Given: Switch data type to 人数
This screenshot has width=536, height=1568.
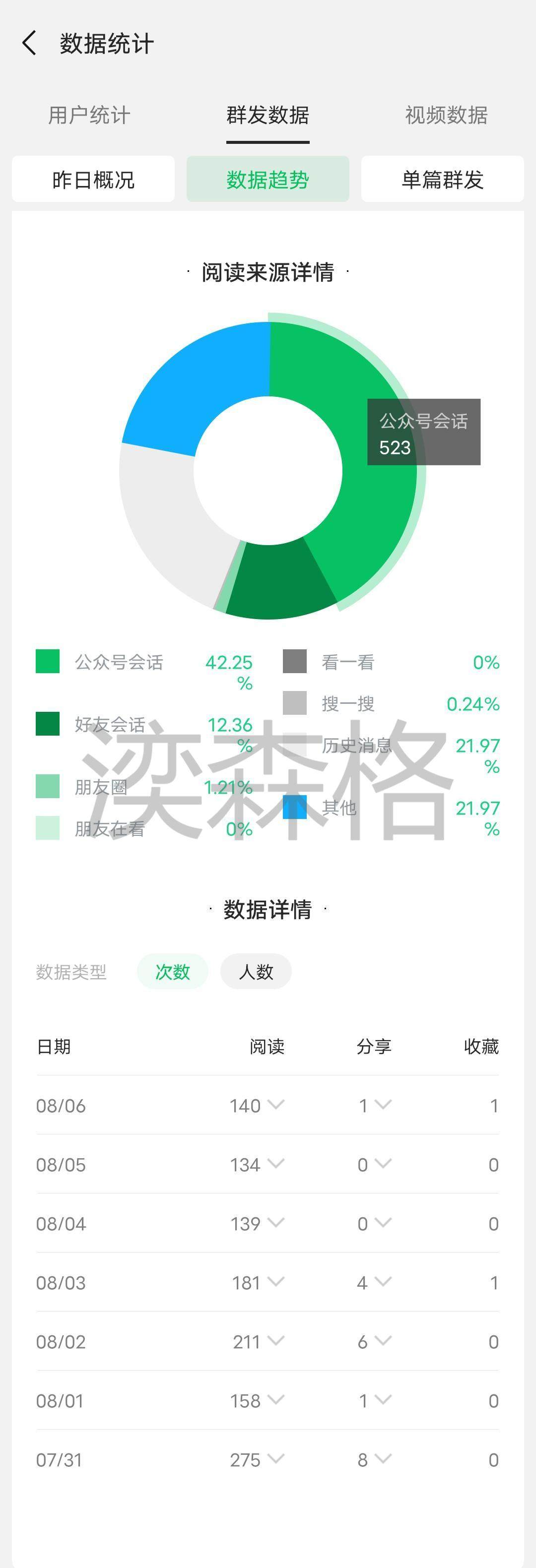Looking at the screenshot, I should coord(256,971).
